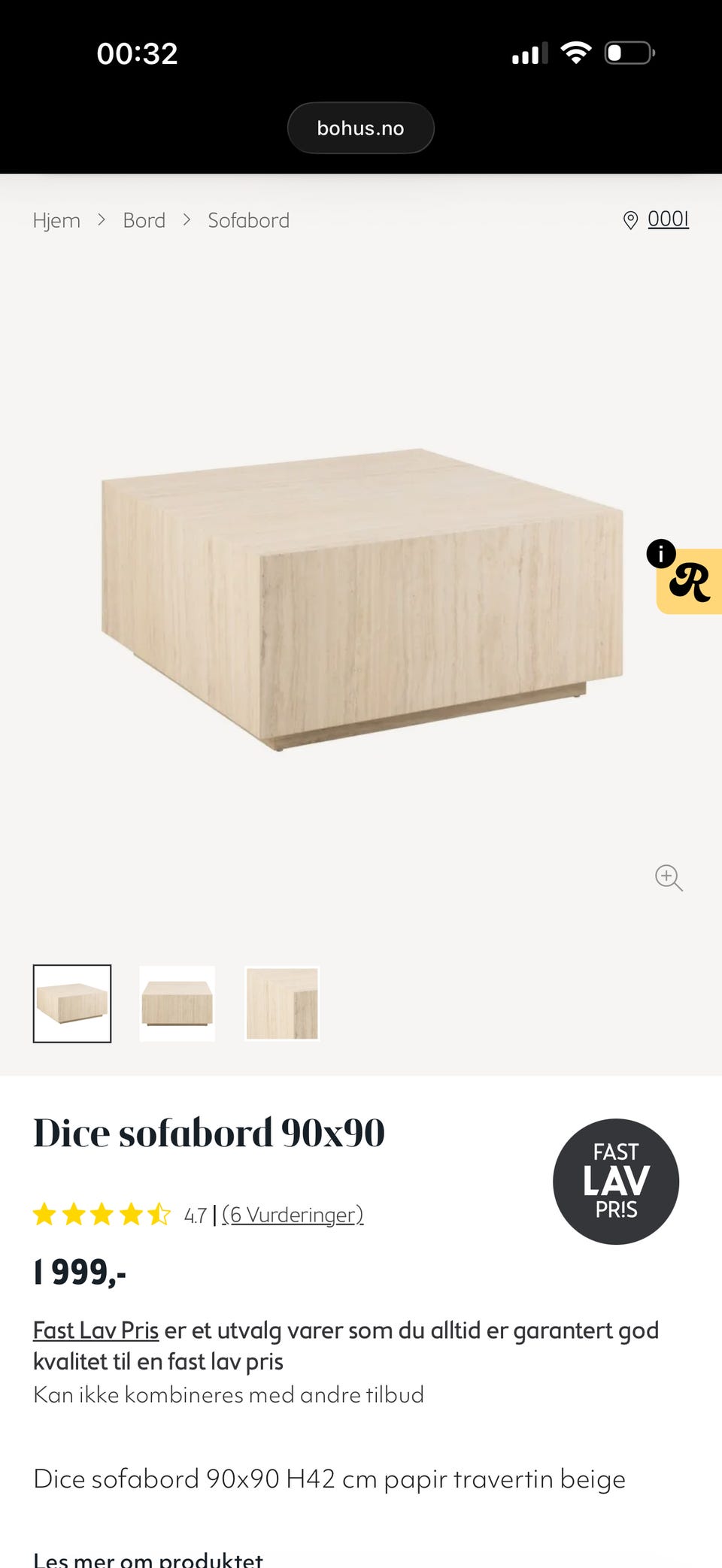
Task: Open the "(6 Vurderinger)" reviews link
Action: [x=293, y=1215]
